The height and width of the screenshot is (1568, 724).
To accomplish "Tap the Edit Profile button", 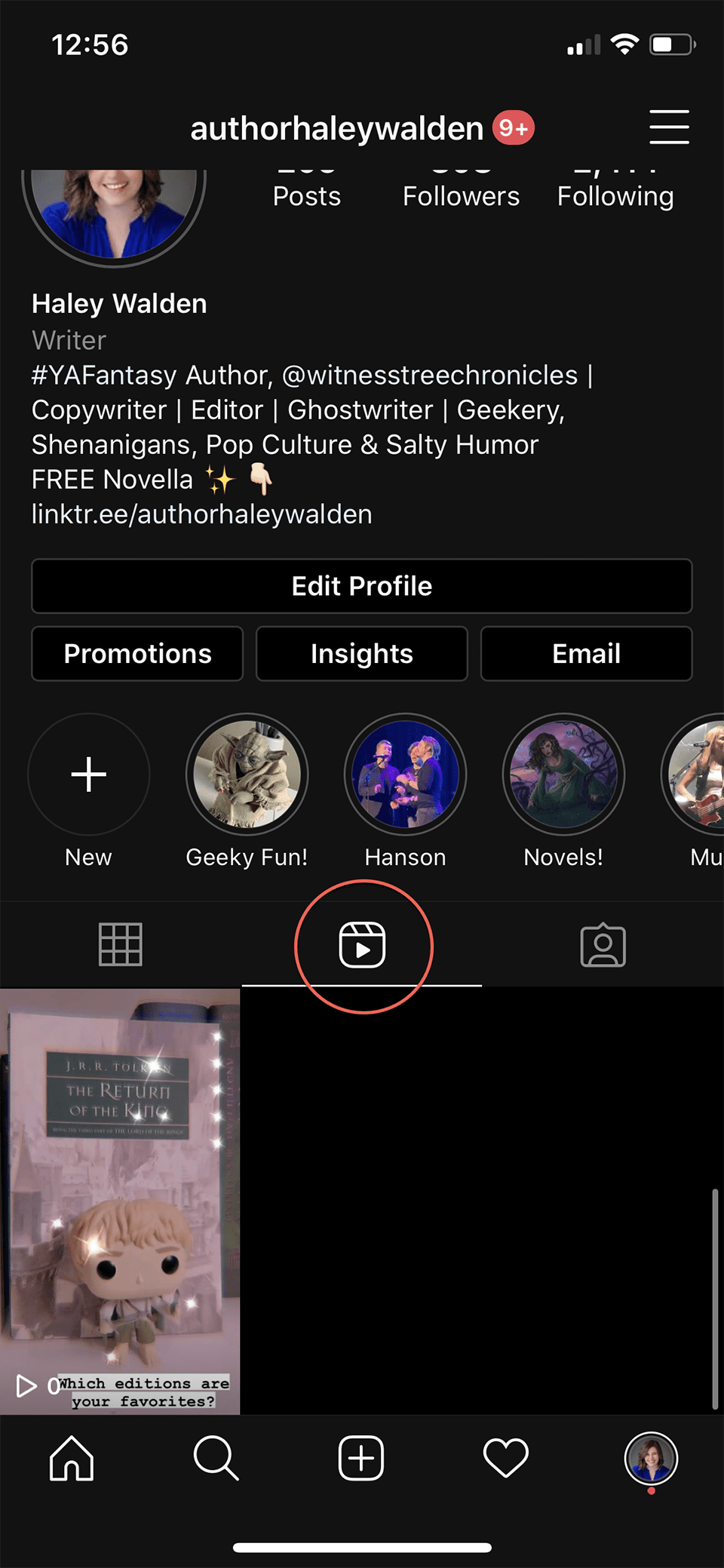I will click(x=362, y=586).
